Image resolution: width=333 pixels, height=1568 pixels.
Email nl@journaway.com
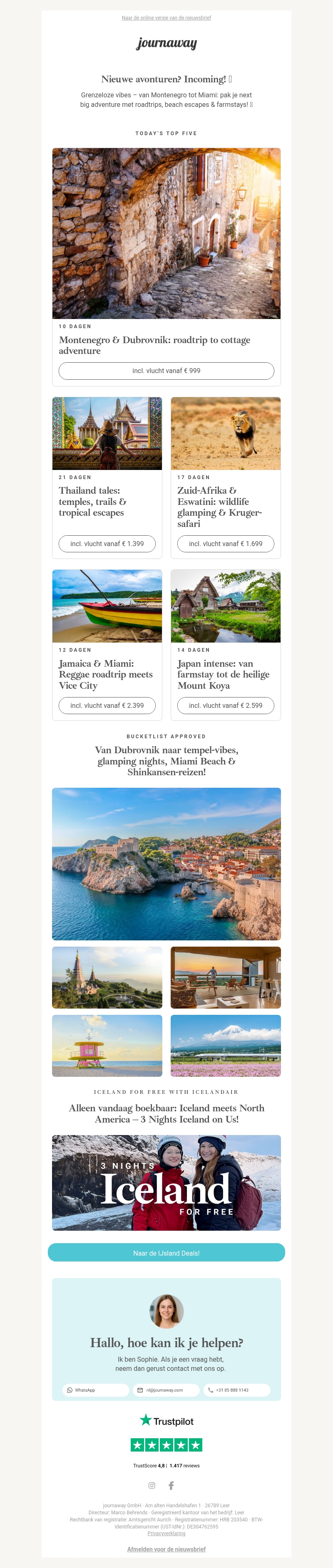click(x=166, y=1390)
